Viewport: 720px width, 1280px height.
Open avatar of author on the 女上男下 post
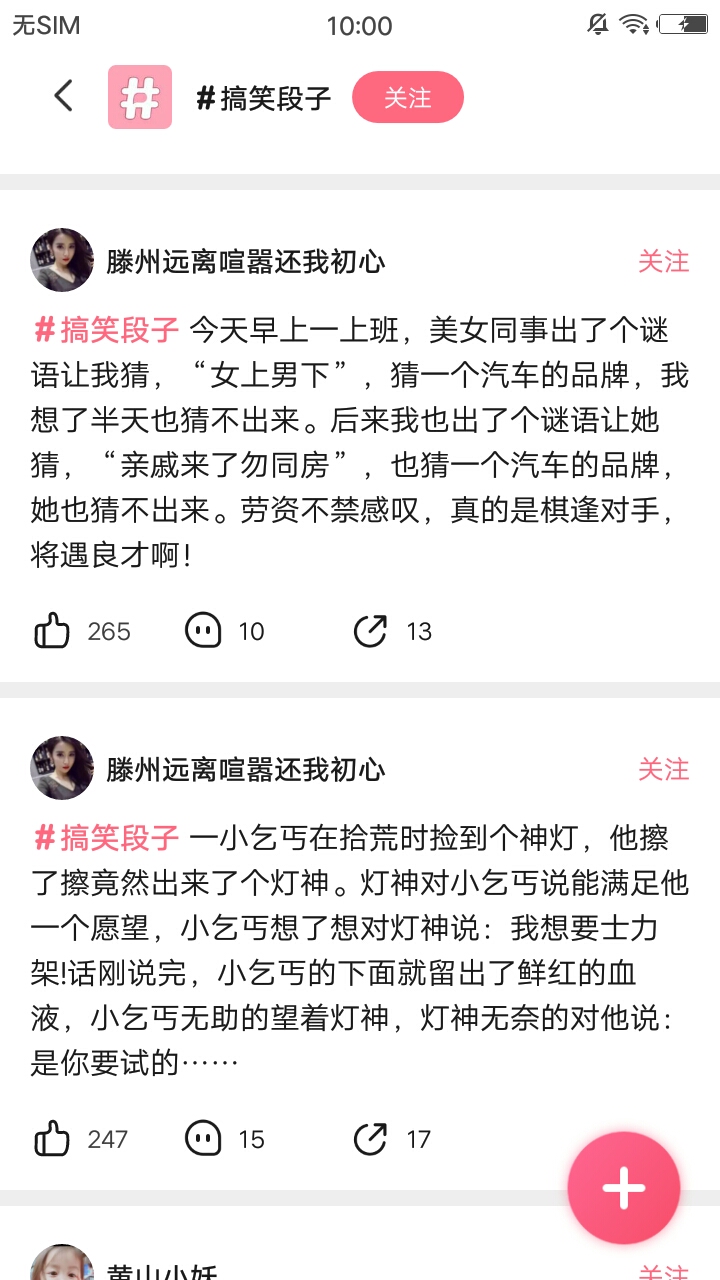point(62,260)
